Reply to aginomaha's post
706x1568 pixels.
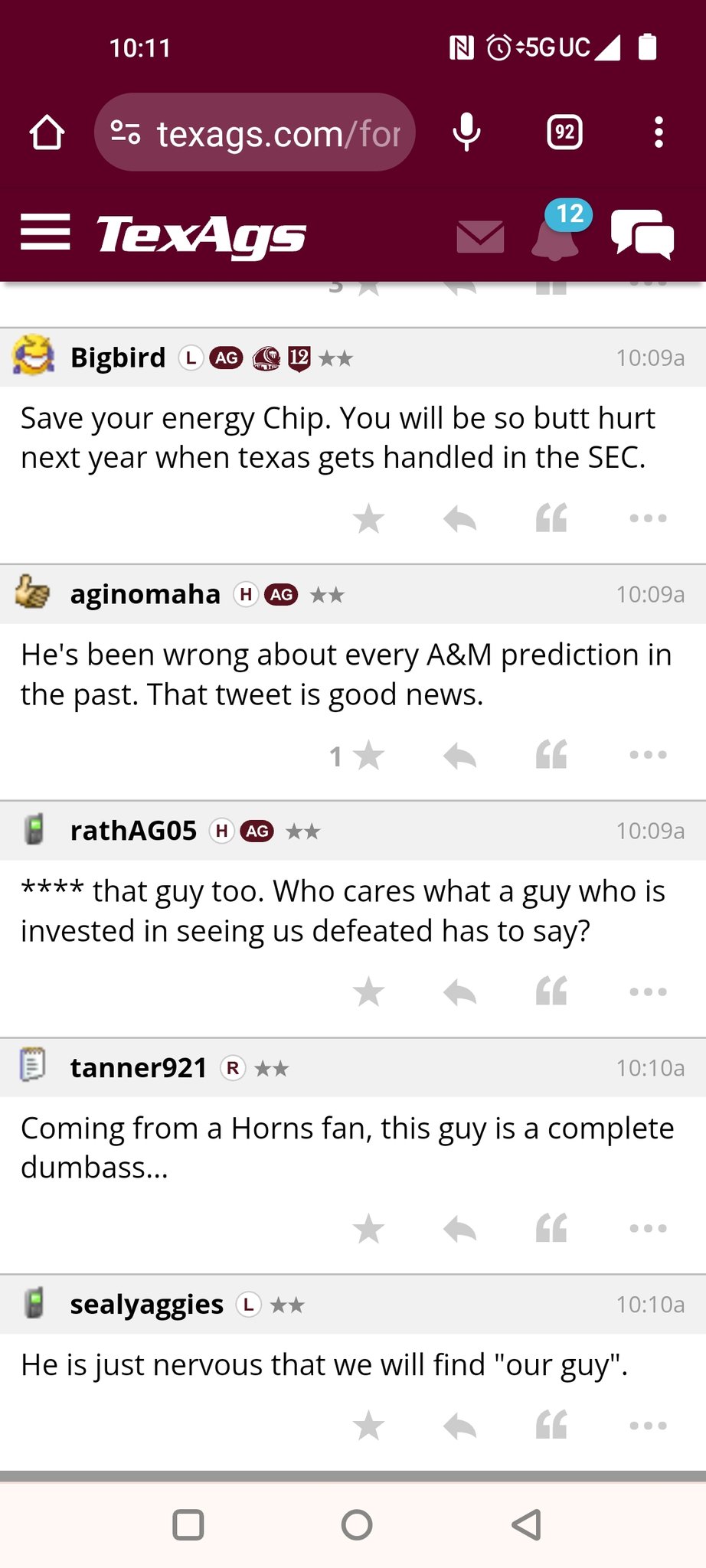(459, 756)
